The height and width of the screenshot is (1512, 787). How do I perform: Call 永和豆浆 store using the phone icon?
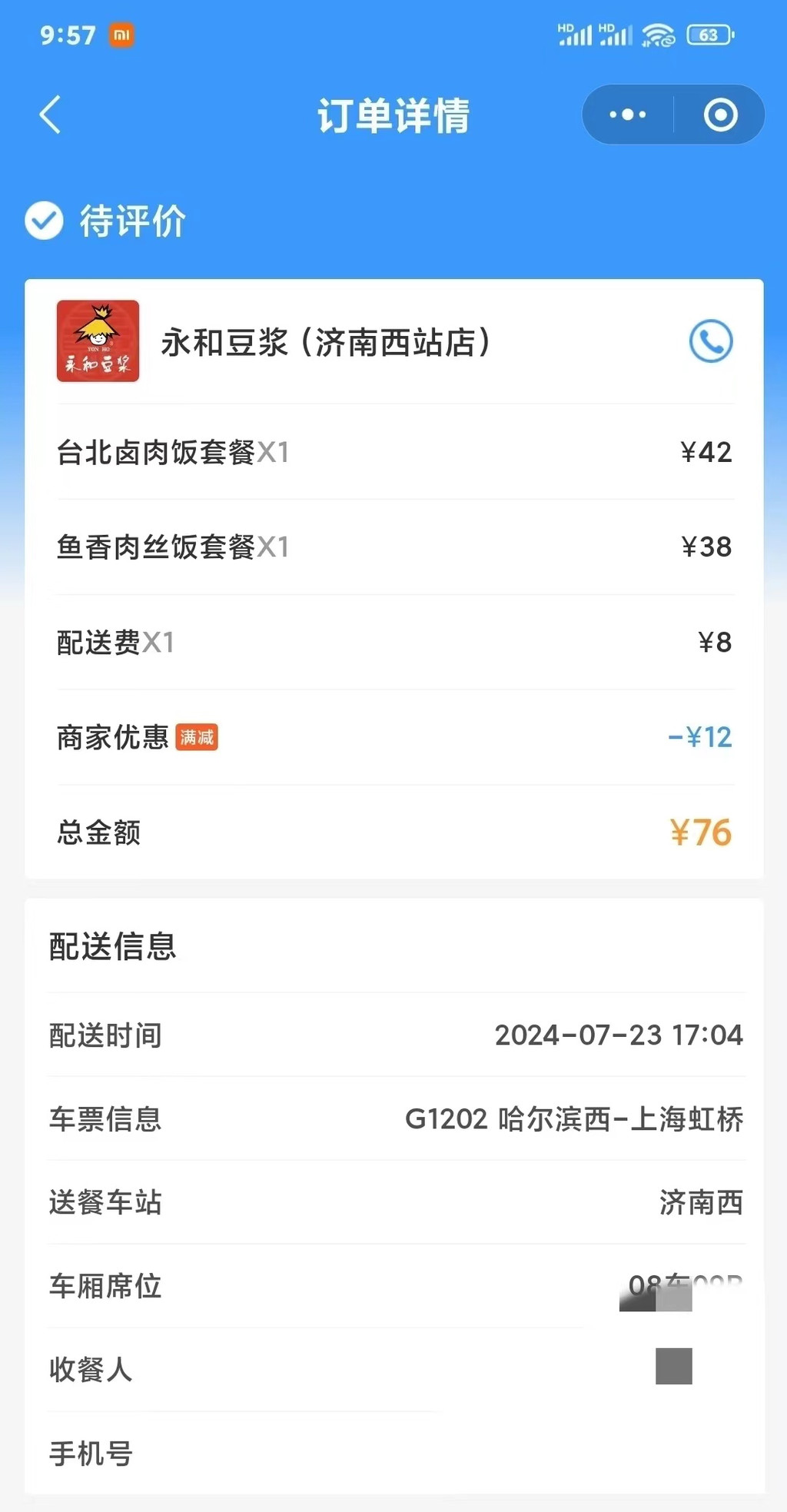[x=711, y=341]
